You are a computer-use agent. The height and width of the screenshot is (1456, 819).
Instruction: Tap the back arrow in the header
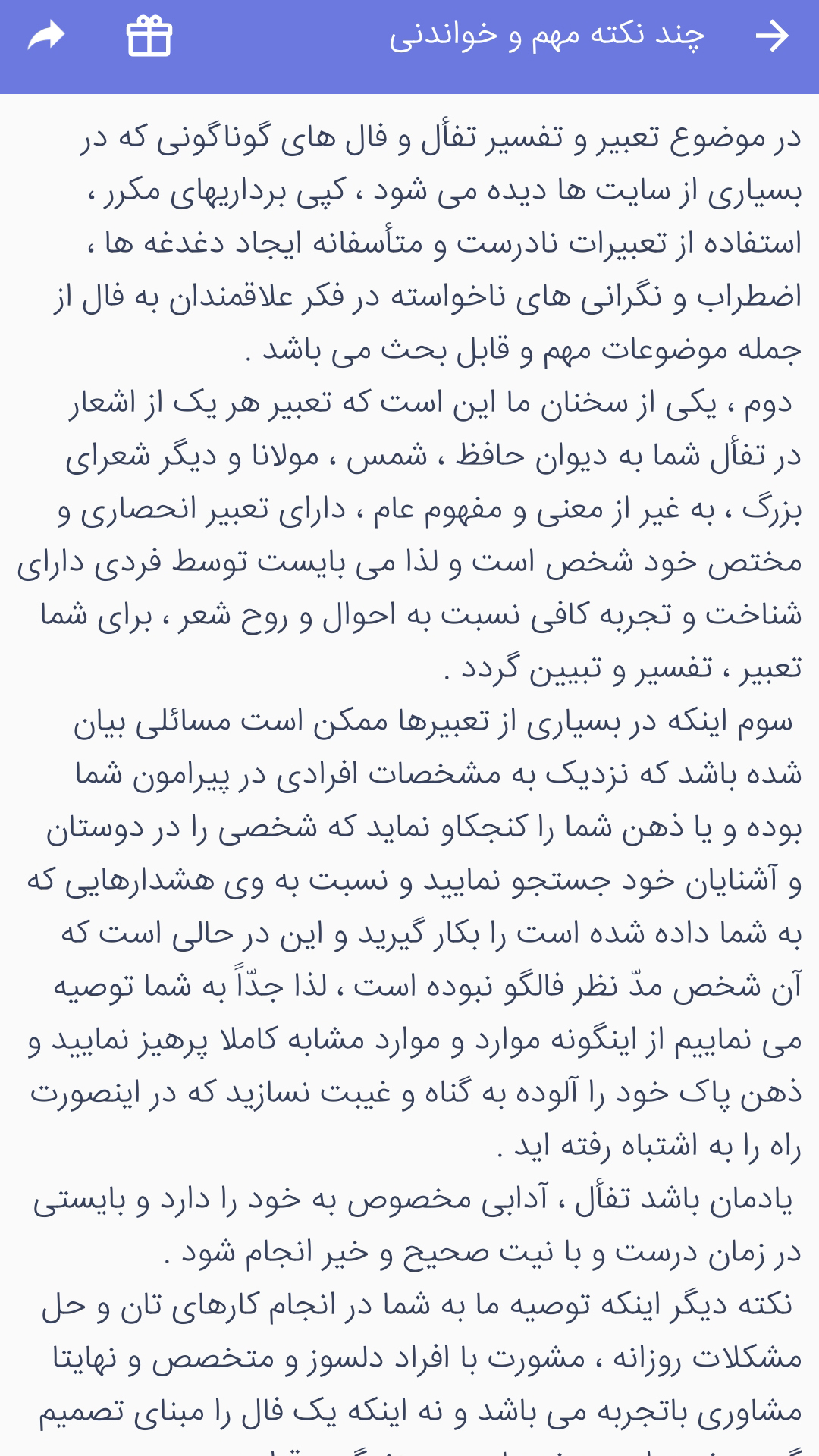[x=773, y=36]
